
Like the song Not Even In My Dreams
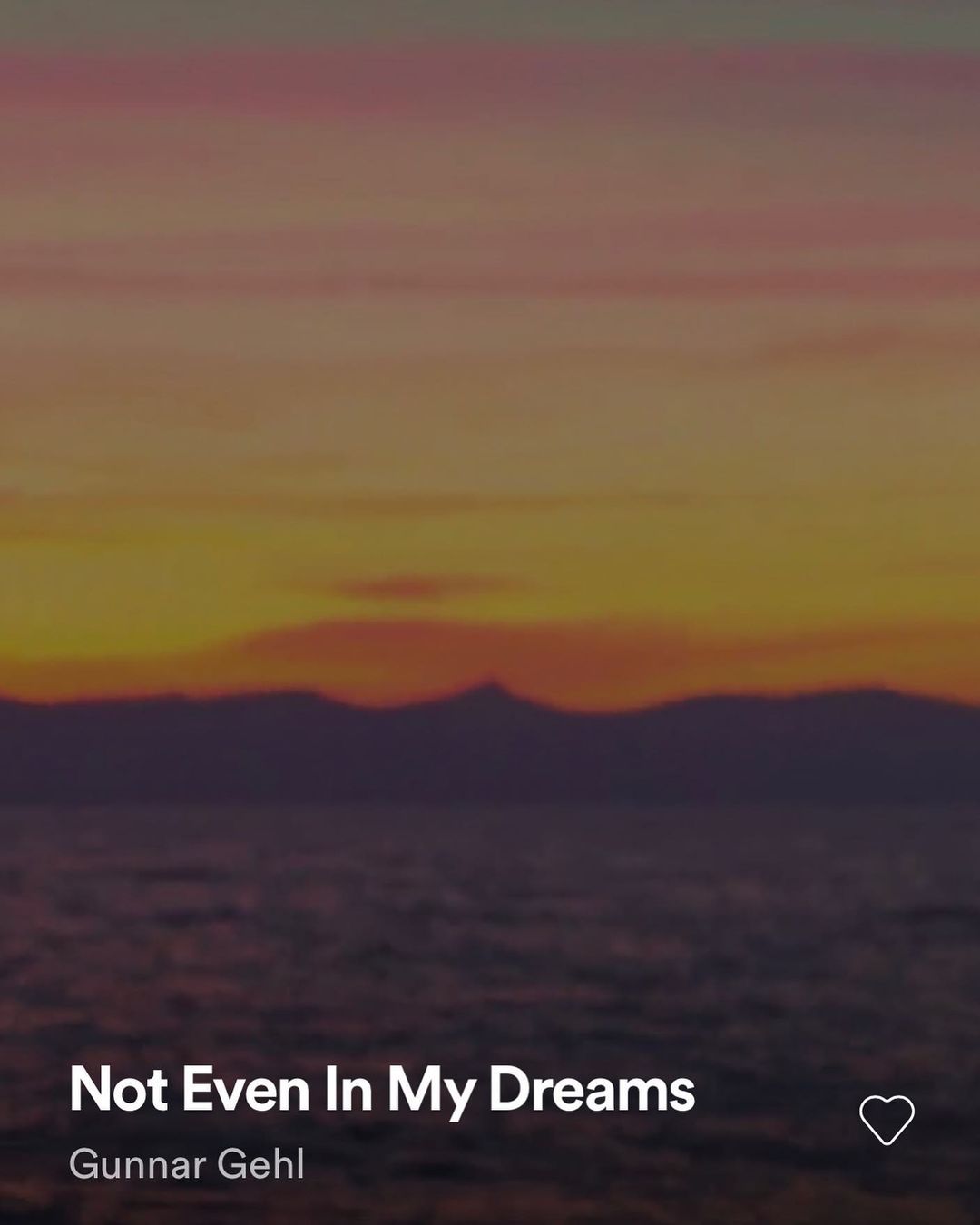pyautogui.click(x=887, y=1120)
